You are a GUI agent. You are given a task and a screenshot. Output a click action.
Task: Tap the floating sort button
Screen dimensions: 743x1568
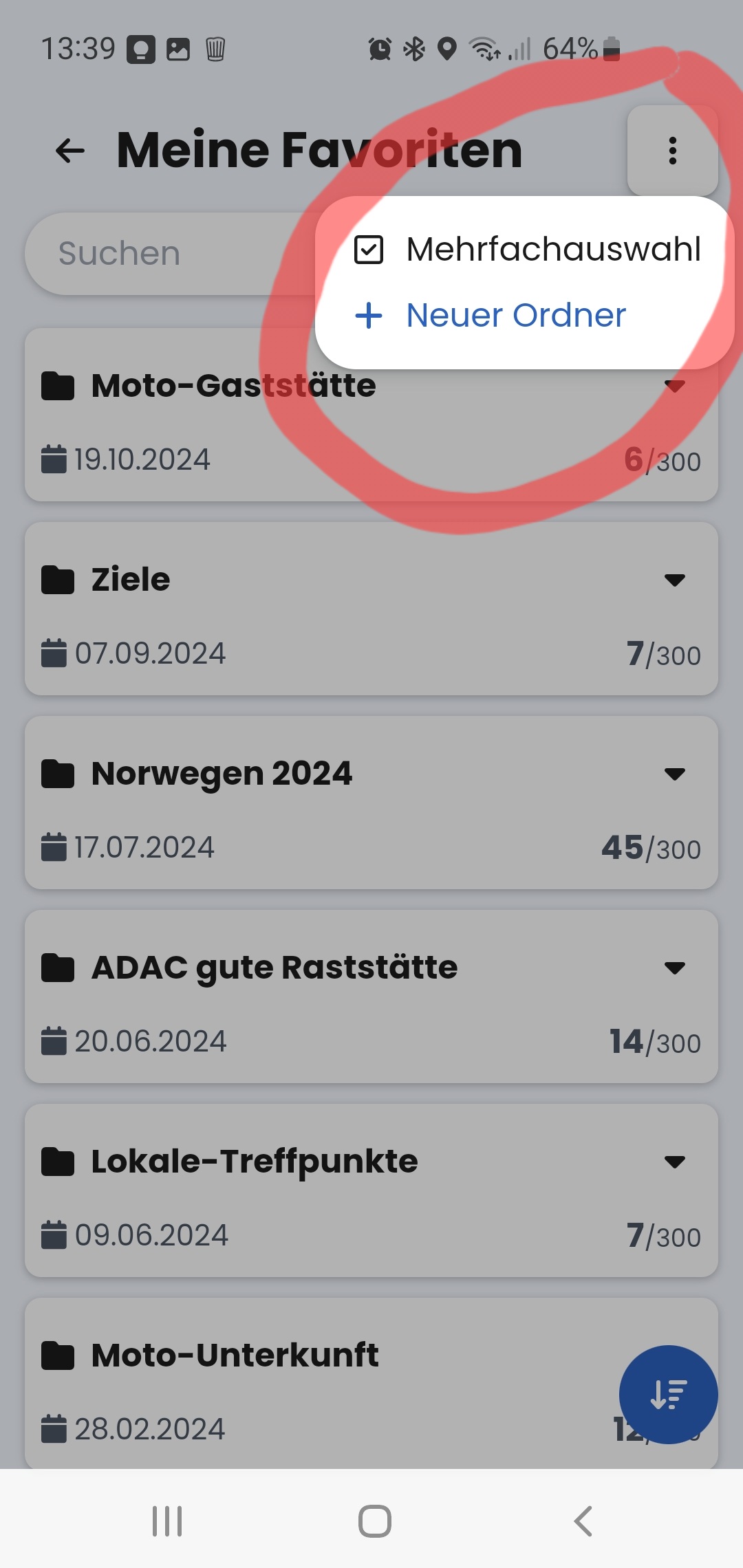click(x=669, y=1395)
